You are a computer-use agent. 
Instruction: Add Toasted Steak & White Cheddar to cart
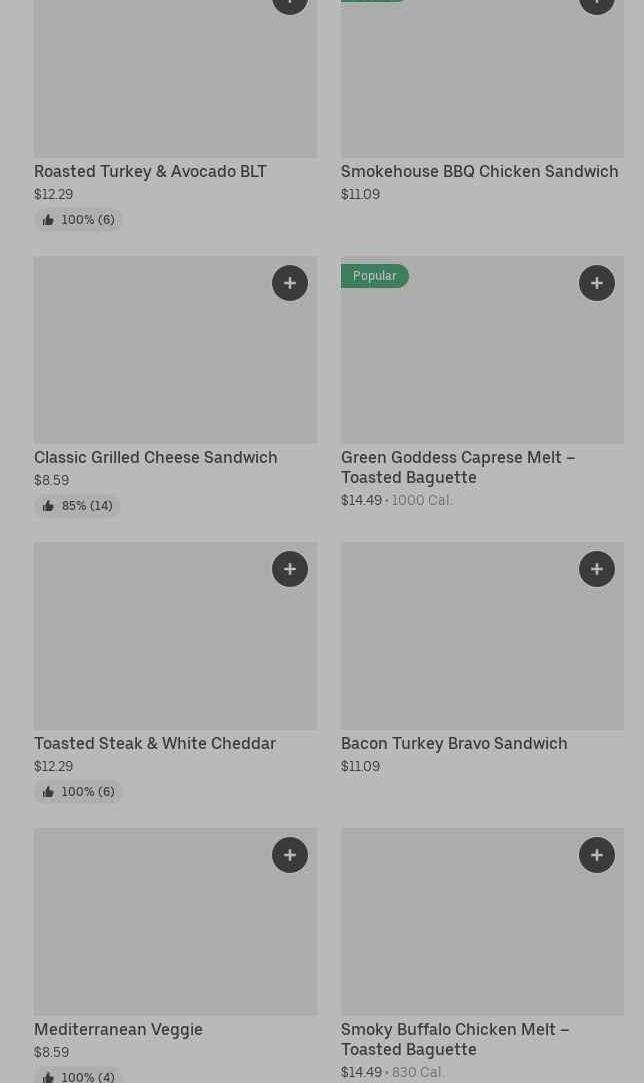(290, 569)
